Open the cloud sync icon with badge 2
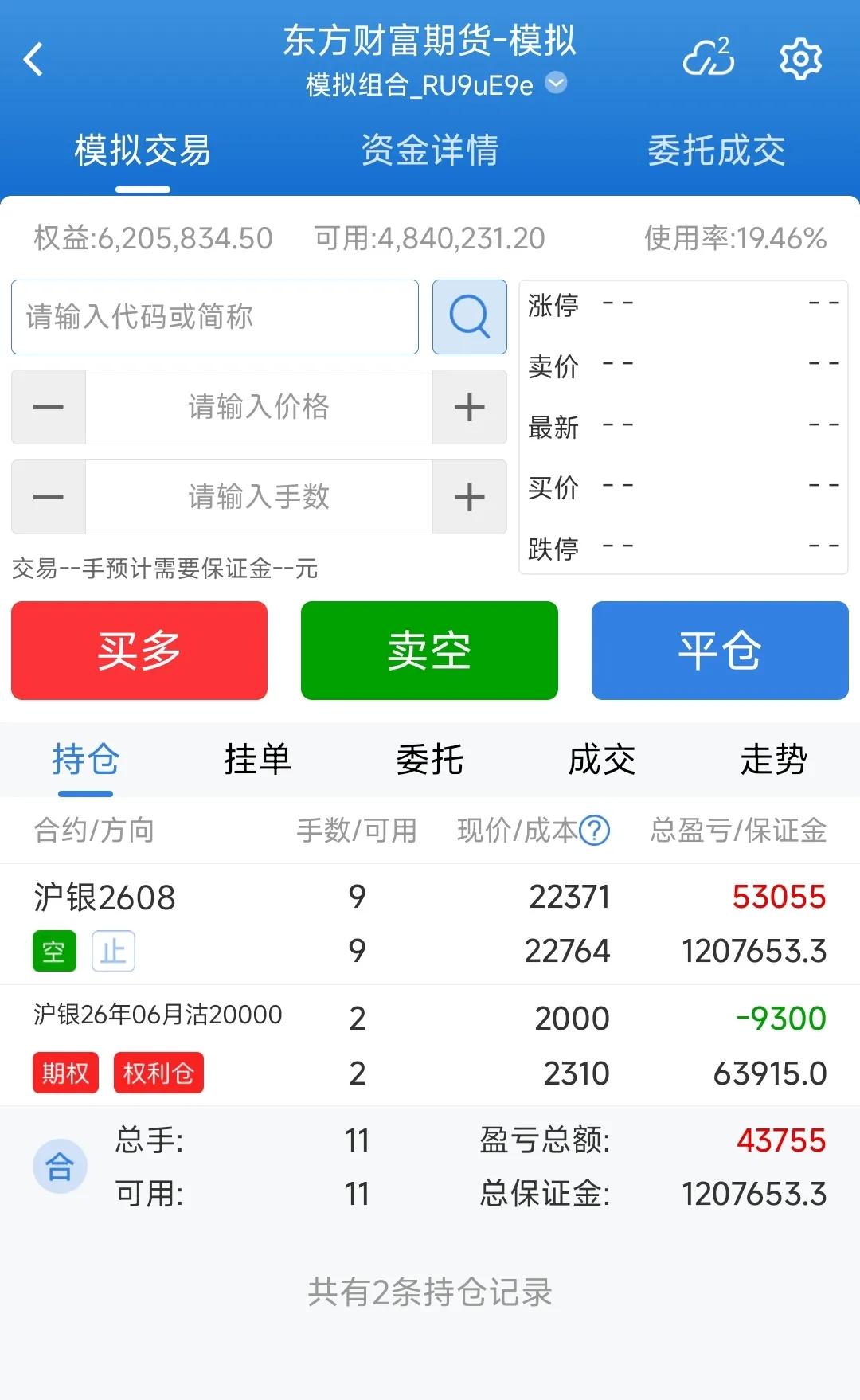This screenshot has width=860, height=1400. (x=707, y=57)
